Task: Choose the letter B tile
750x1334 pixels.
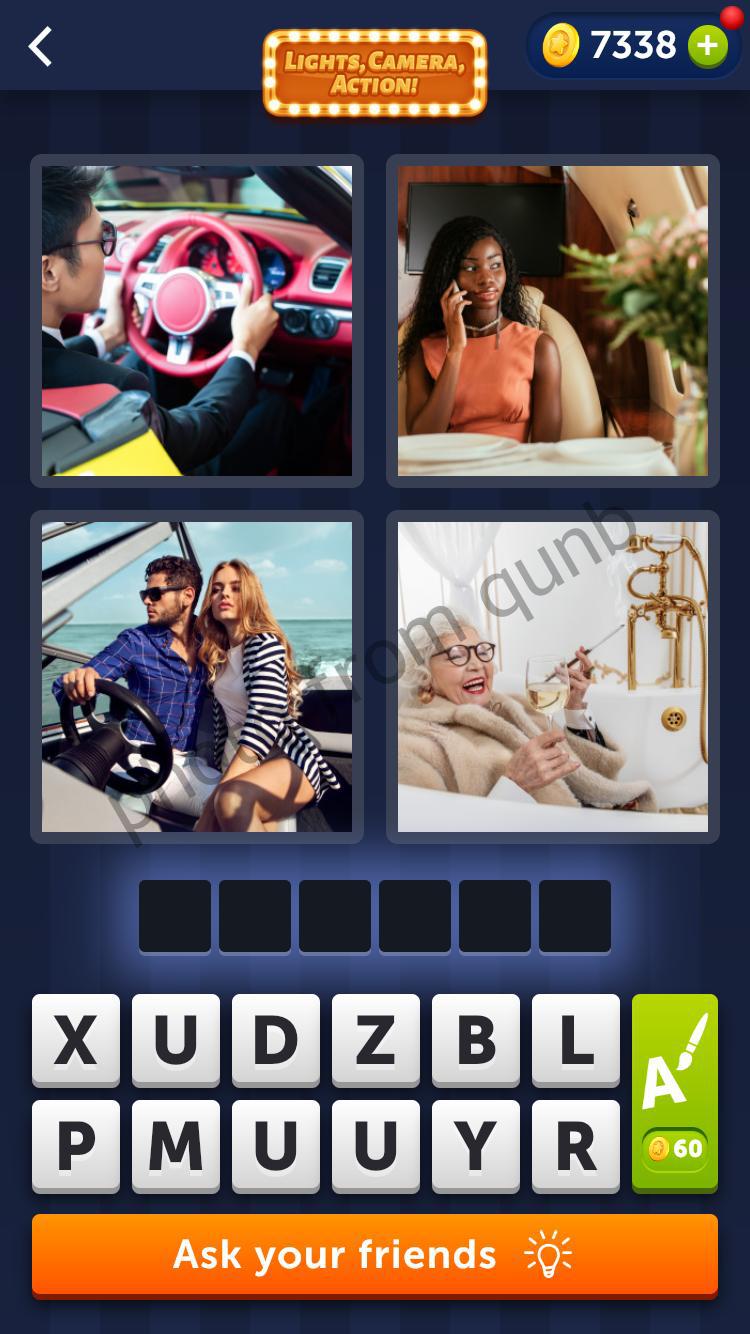Action: pos(476,1040)
